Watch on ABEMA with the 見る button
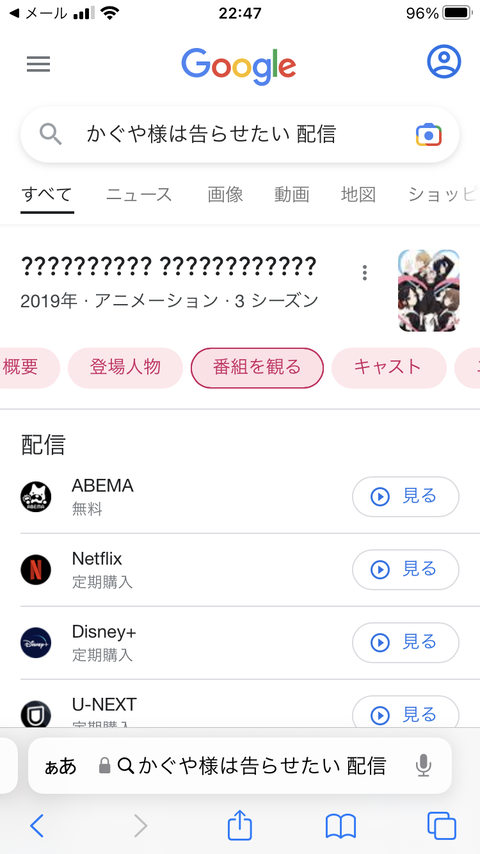The height and width of the screenshot is (854, 480). click(x=405, y=497)
